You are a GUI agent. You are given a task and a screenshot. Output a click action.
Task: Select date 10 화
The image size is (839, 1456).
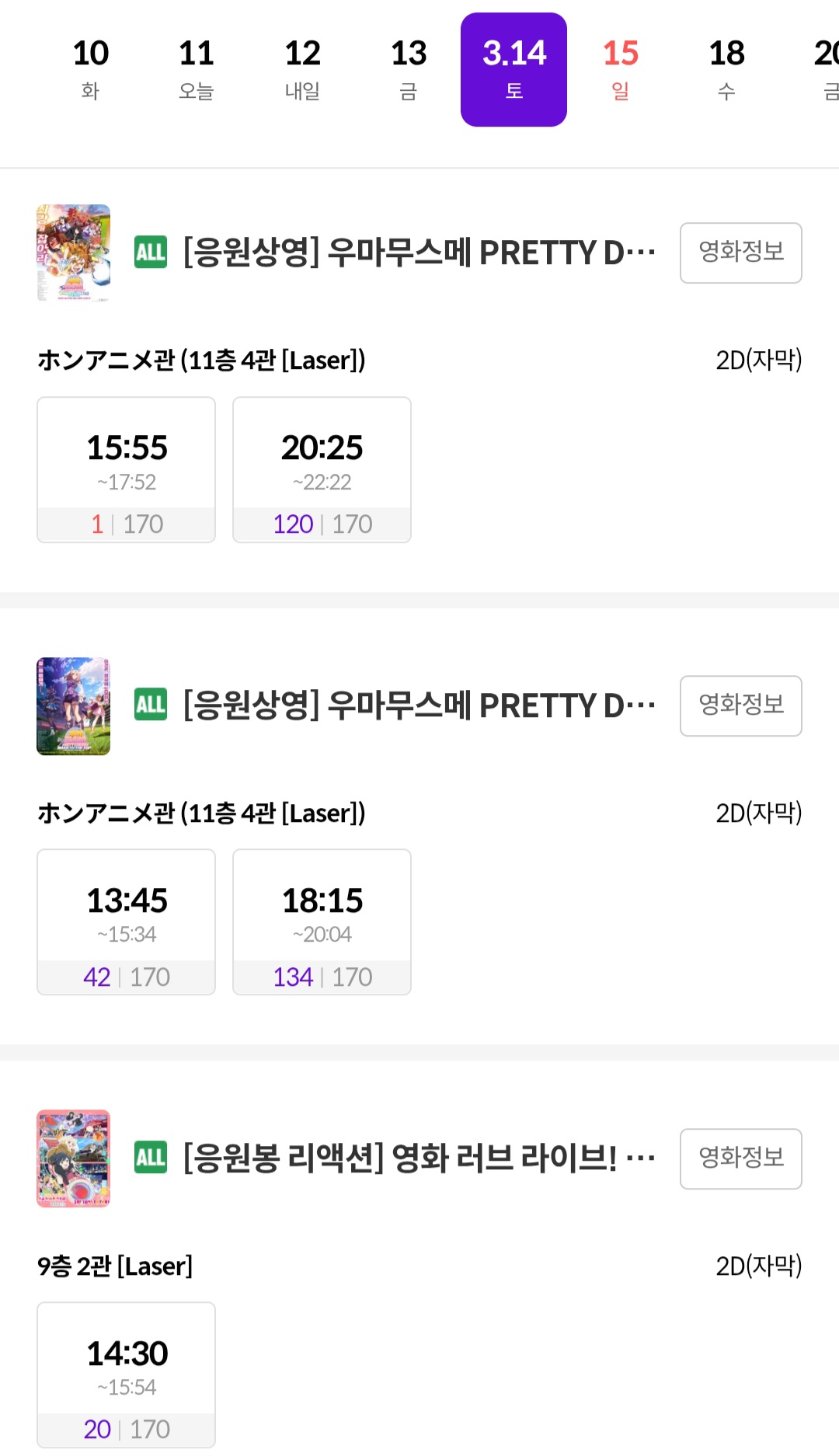pos(90,69)
